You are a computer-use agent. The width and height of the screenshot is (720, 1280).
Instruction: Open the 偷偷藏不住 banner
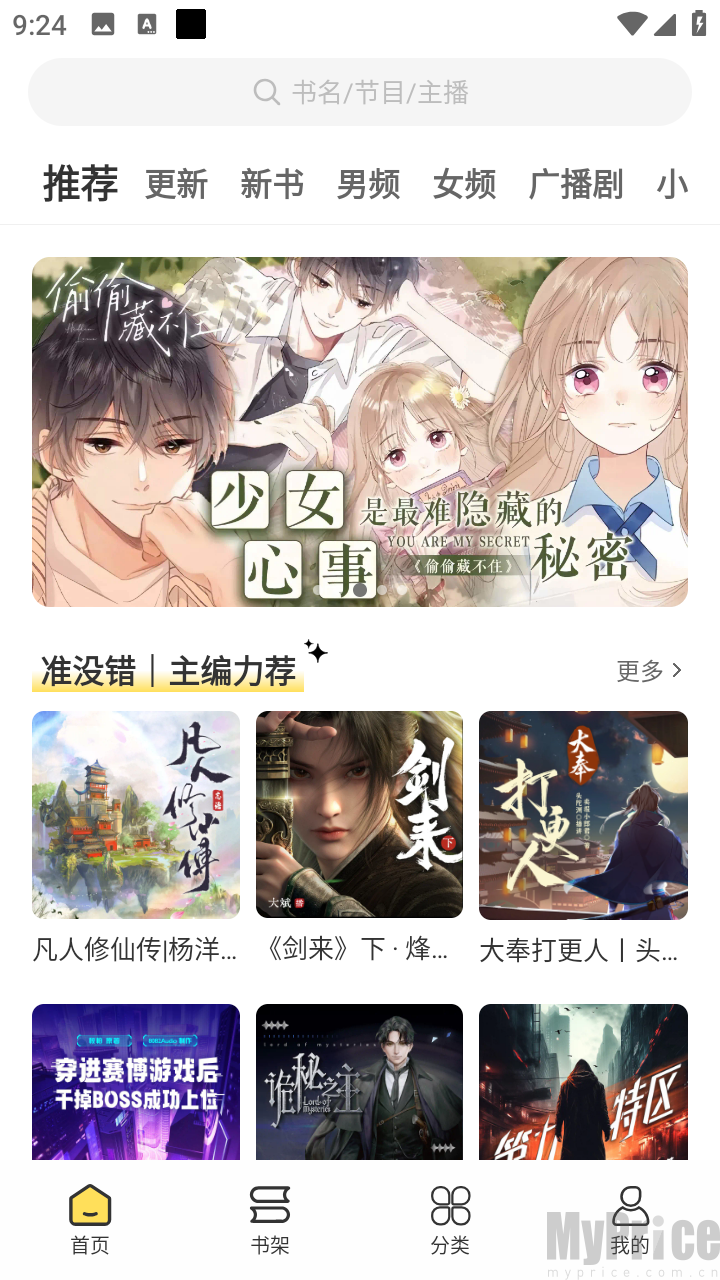point(360,431)
